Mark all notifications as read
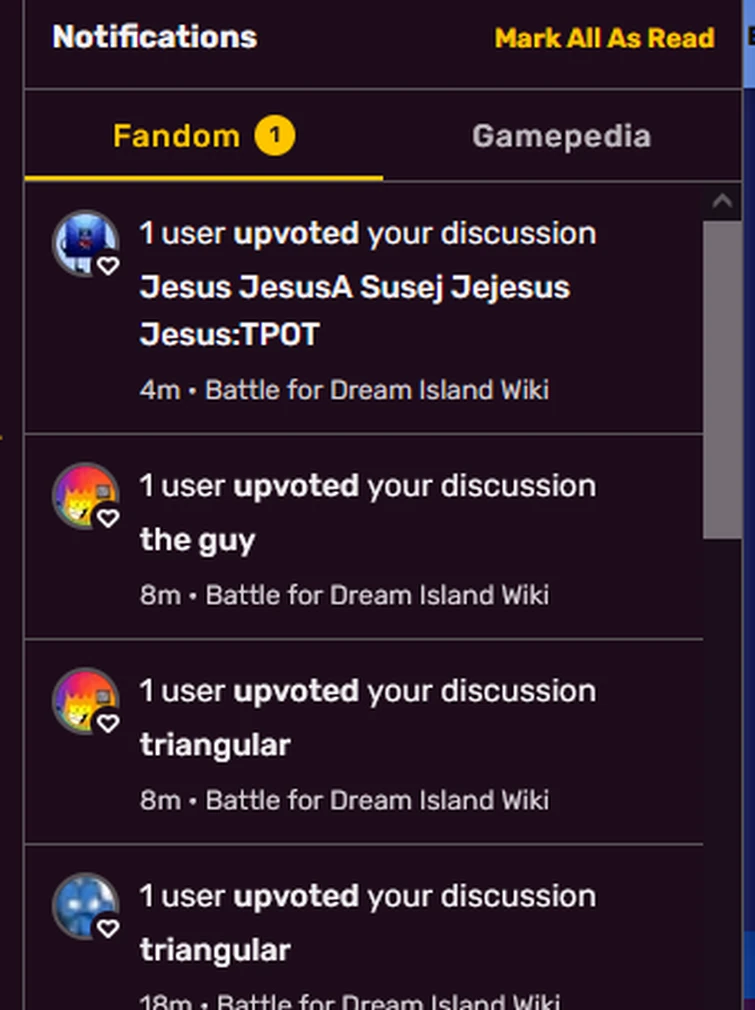The height and width of the screenshot is (1010, 755). click(x=604, y=39)
